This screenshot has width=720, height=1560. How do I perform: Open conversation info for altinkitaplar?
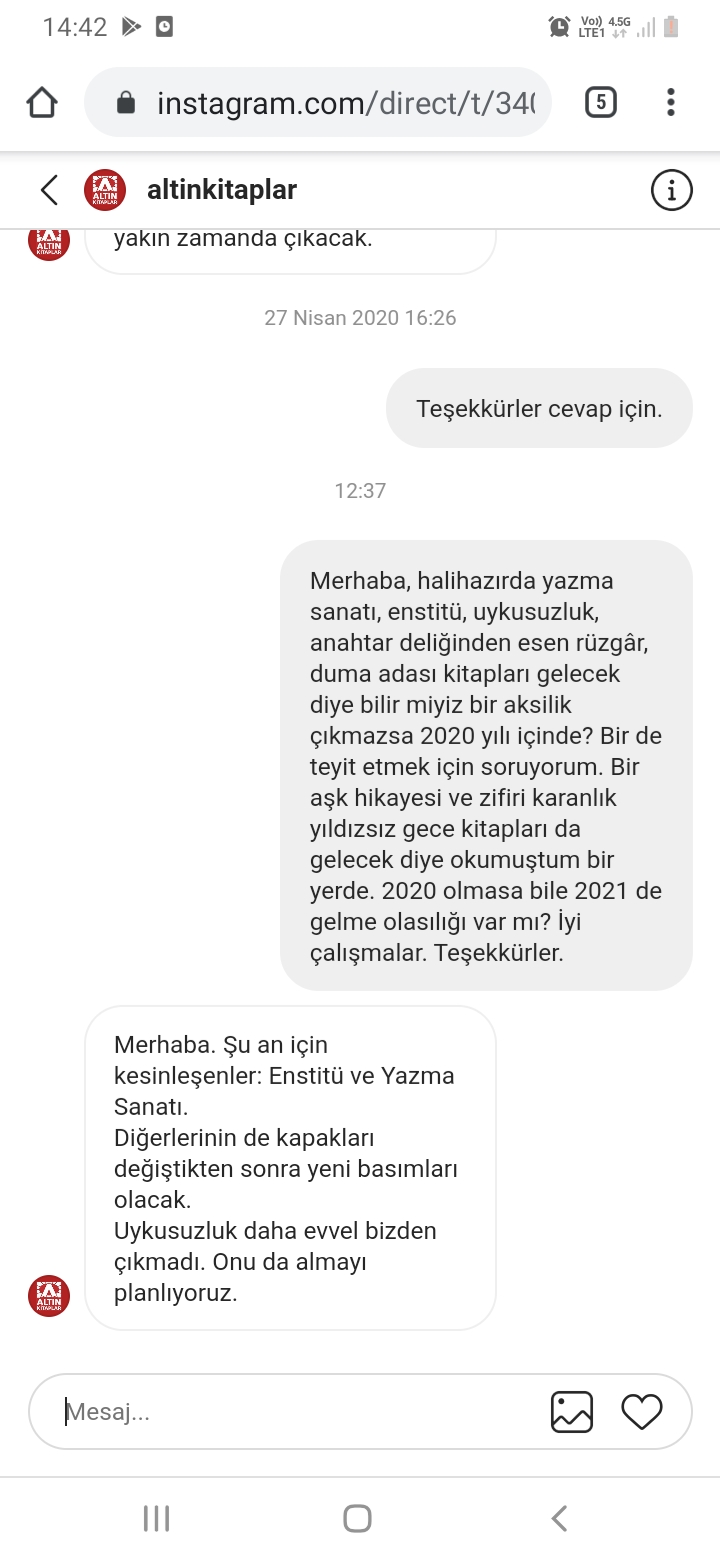672,190
